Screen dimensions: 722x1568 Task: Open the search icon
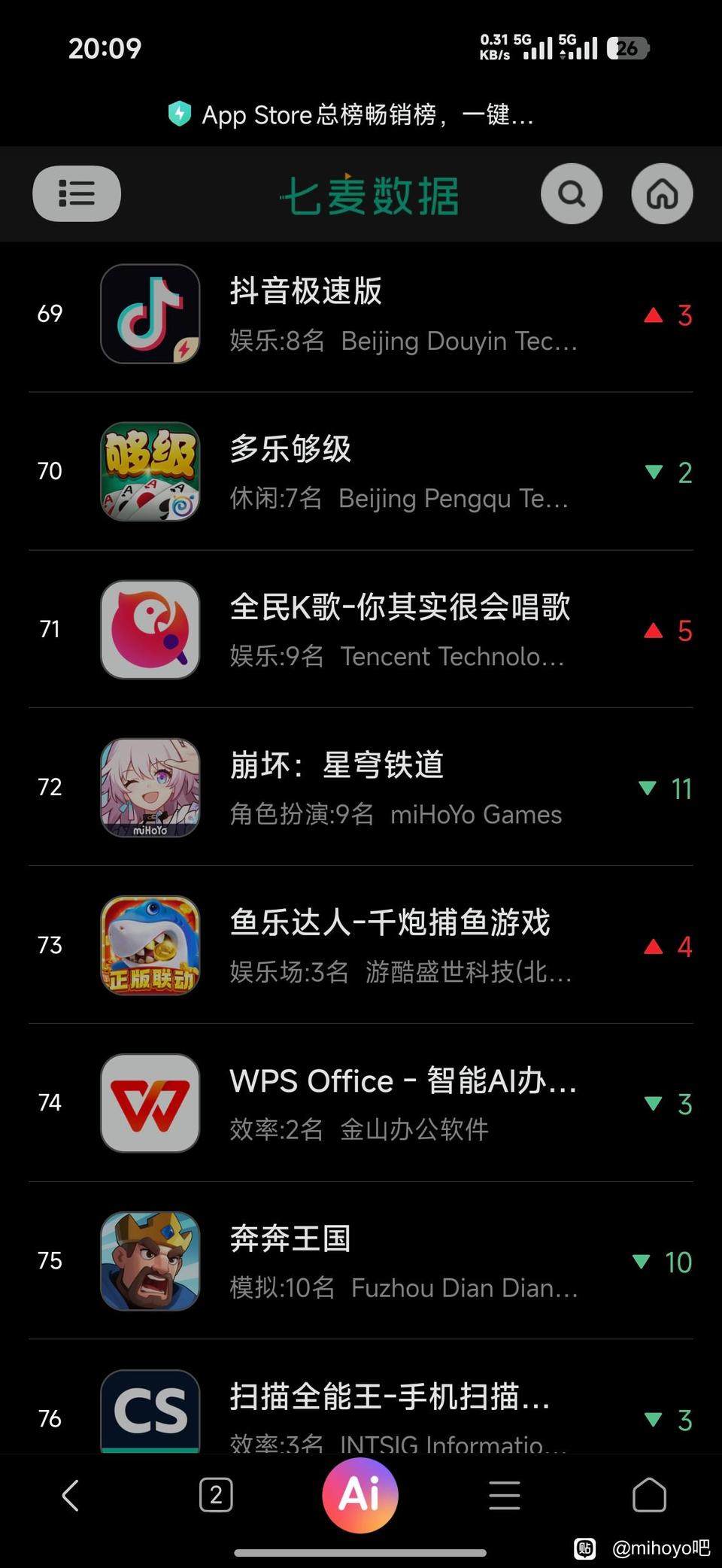point(572,194)
